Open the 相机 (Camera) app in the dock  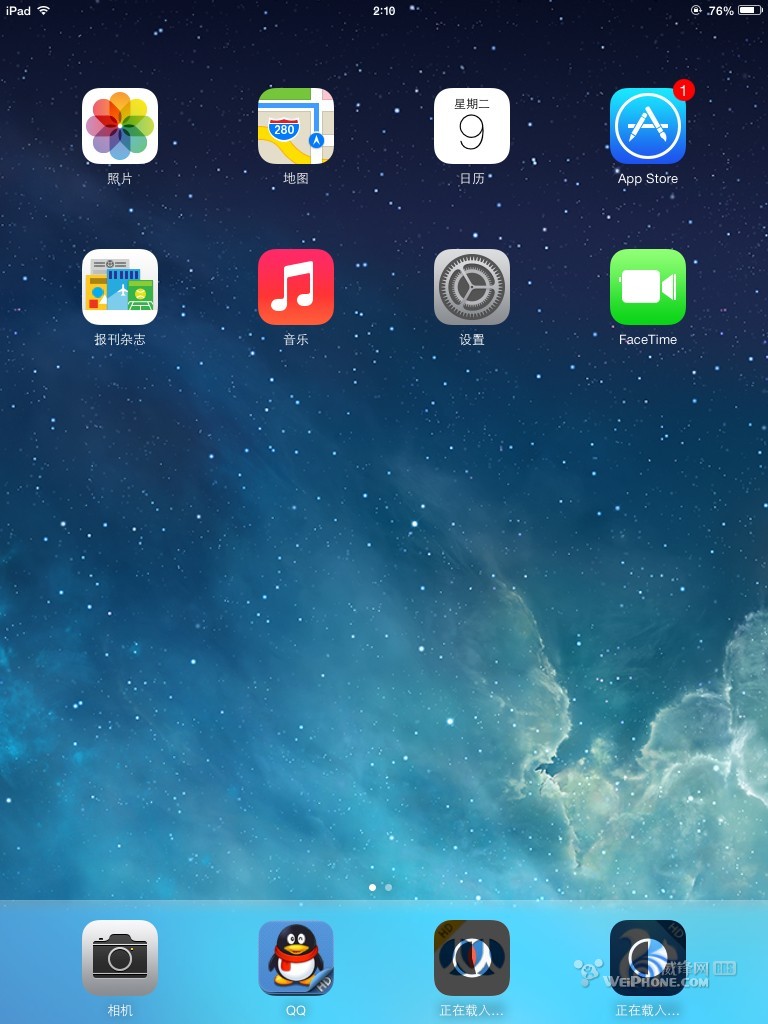(x=120, y=958)
